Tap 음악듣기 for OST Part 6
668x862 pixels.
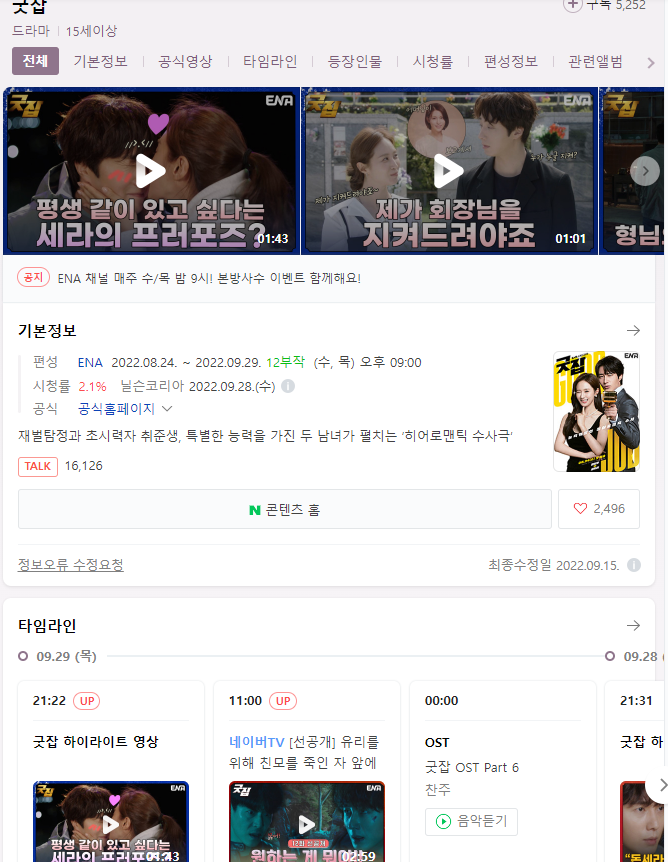(x=471, y=822)
